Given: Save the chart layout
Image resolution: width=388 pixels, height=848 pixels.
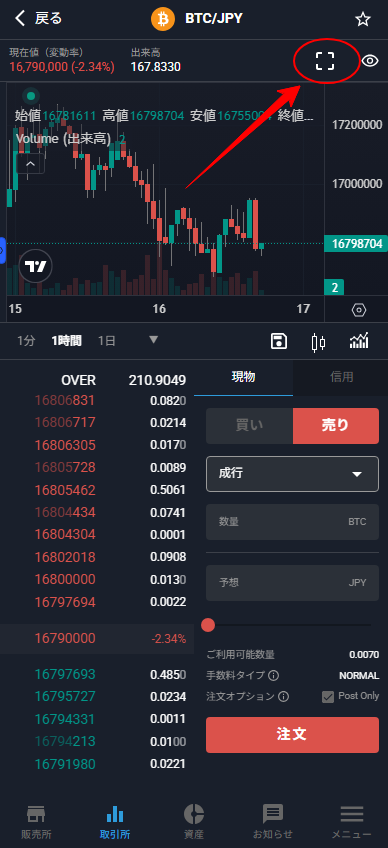Looking at the screenshot, I should [x=279, y=341].
